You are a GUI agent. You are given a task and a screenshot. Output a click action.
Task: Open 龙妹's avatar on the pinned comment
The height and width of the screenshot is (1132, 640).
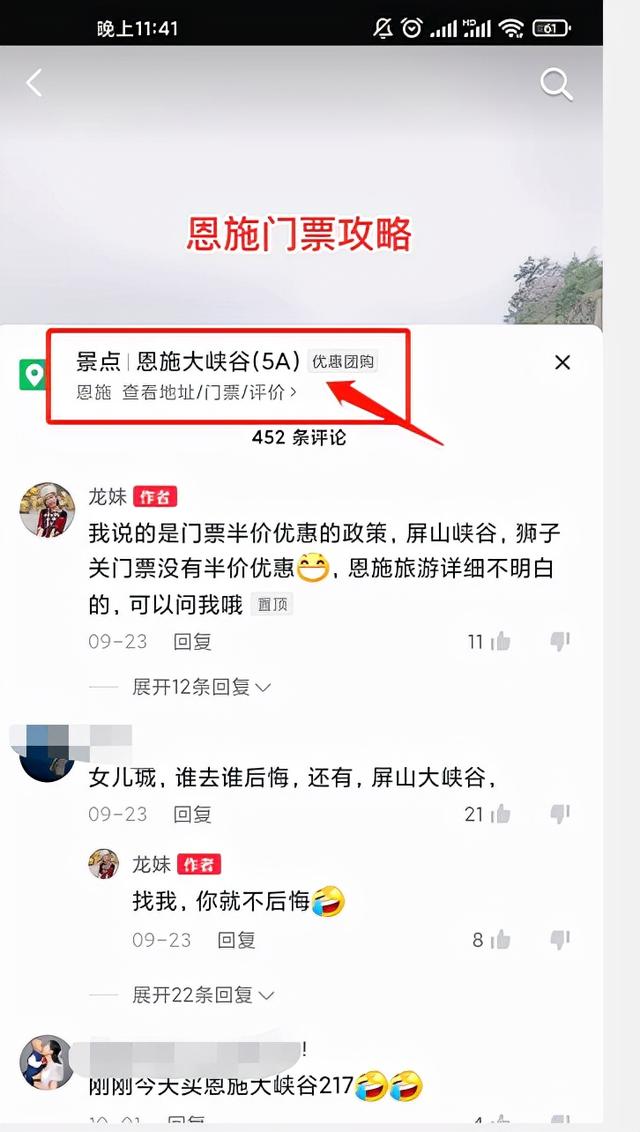pos(47,510)
